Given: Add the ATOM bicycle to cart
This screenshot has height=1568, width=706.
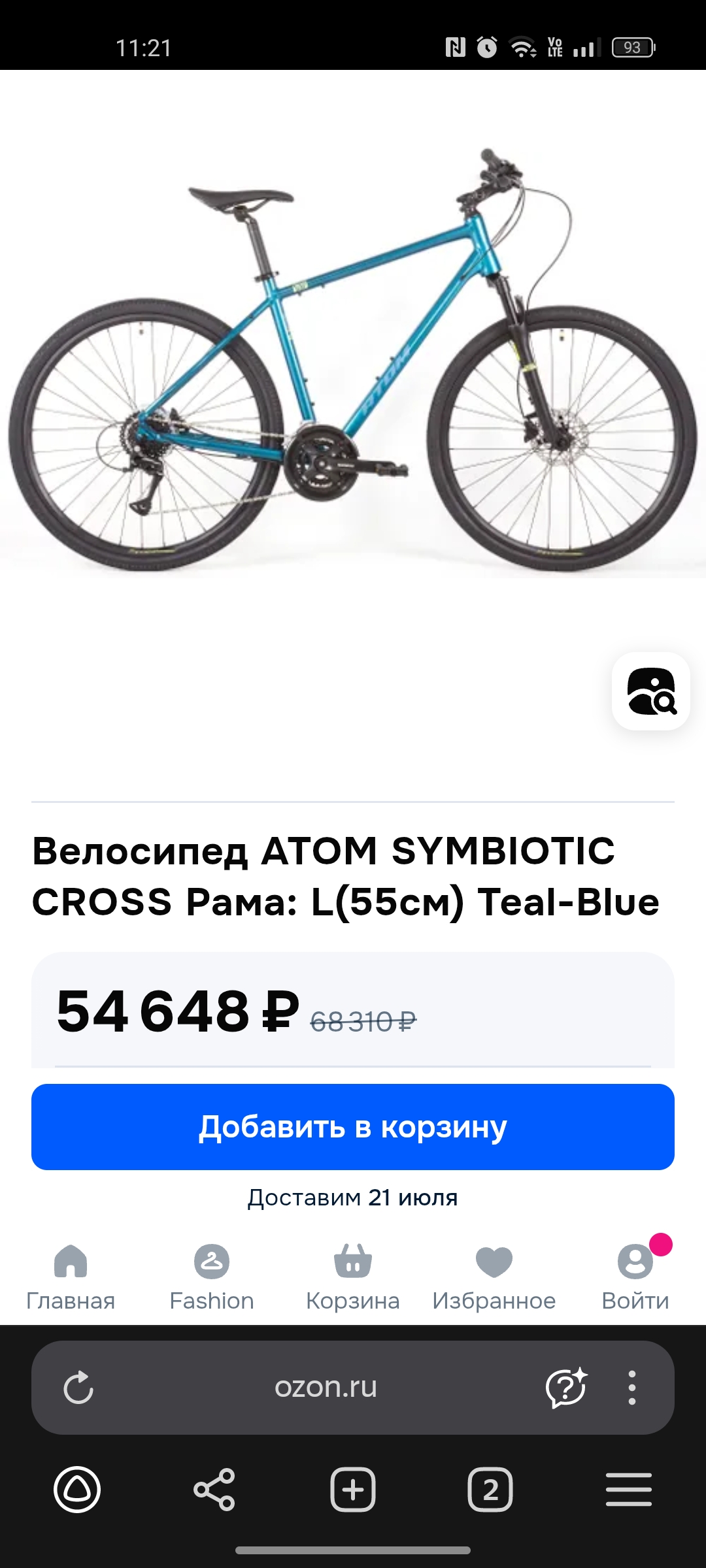Looking at the screenshot, I should pos(353,1127).
